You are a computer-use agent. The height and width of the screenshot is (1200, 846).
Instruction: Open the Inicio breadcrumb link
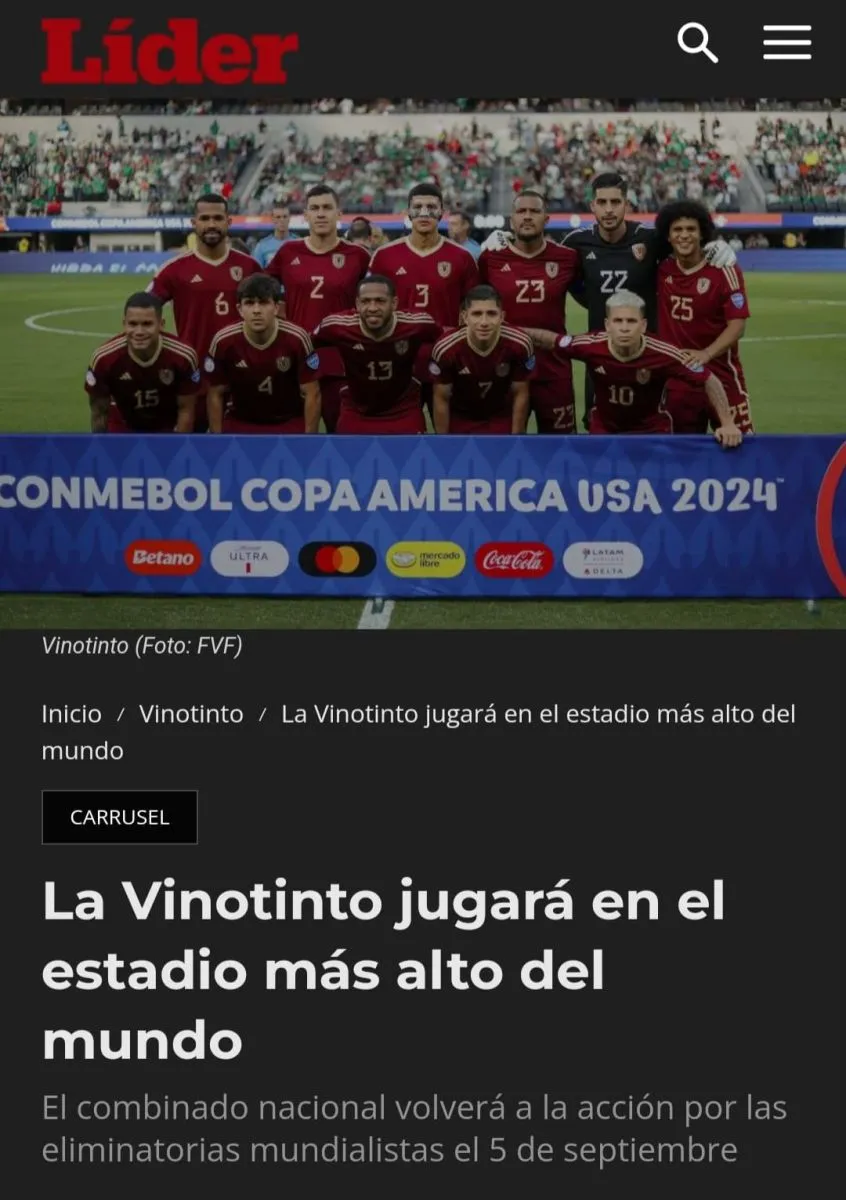click(x=71, y=714)
